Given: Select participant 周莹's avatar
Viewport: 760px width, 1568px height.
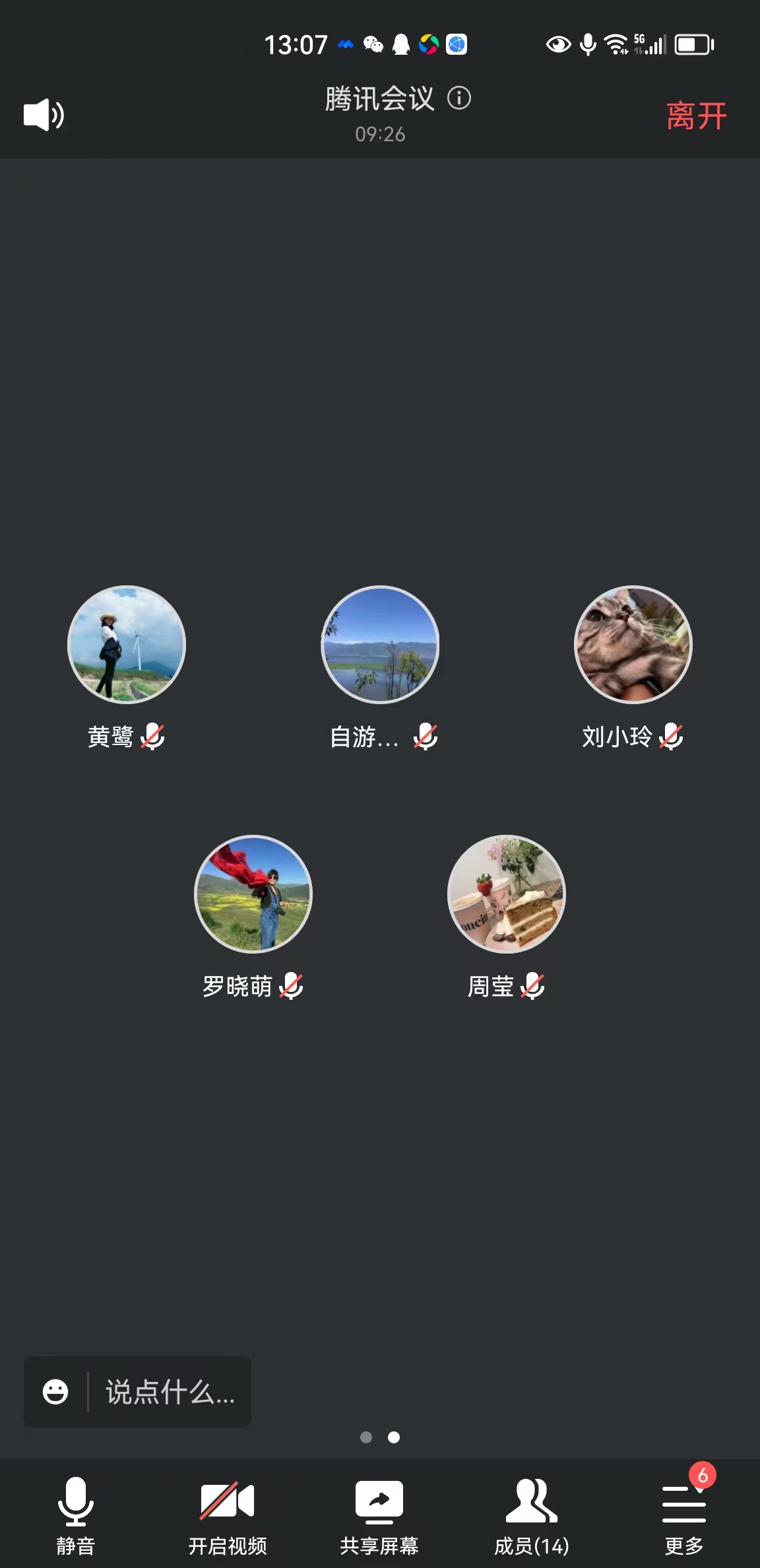Looking at the screenshot, I should [507, 894].
